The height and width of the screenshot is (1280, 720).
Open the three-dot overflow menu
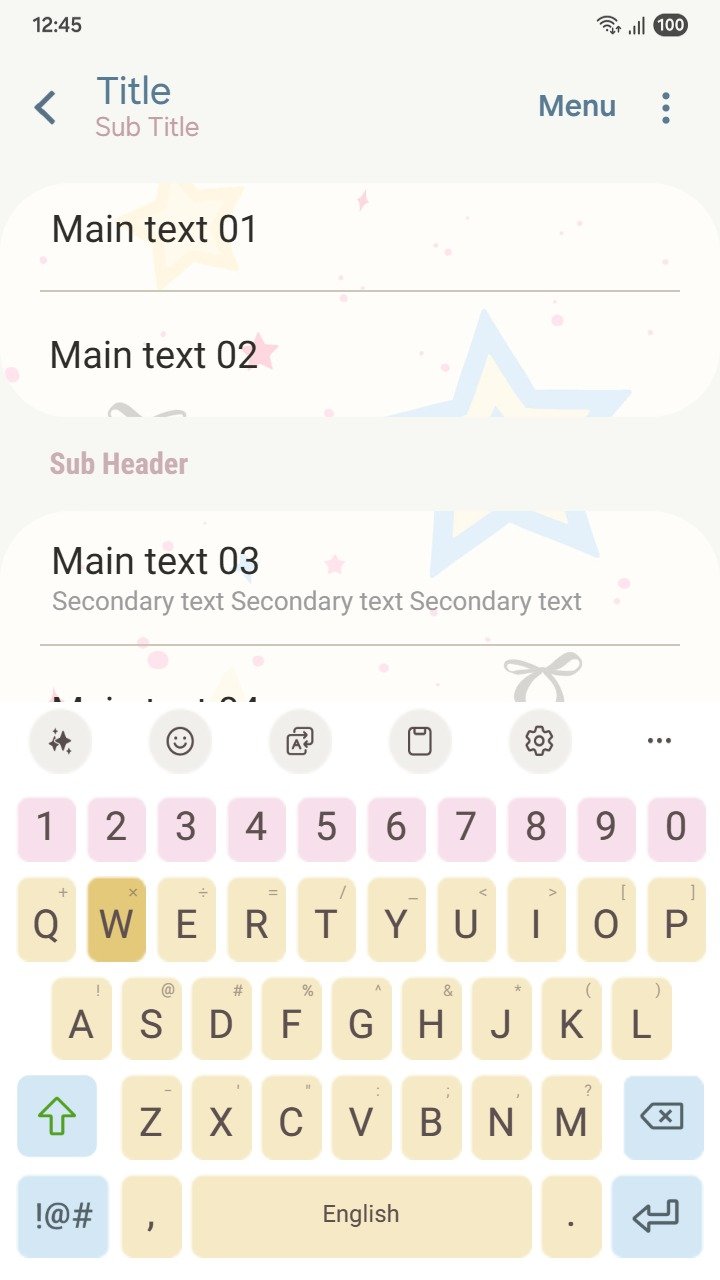665,107
